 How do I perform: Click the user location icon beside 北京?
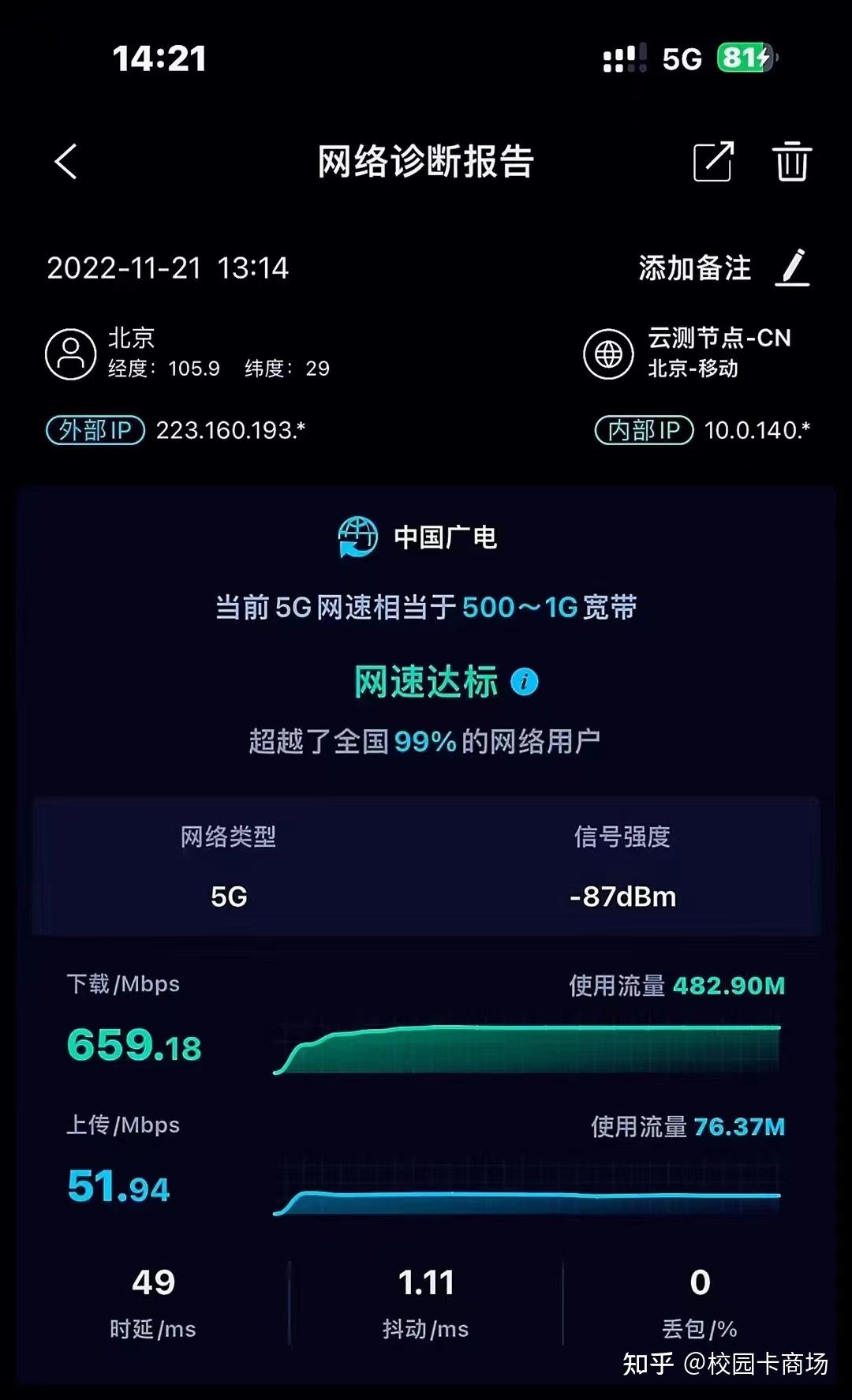pos(71,353)
